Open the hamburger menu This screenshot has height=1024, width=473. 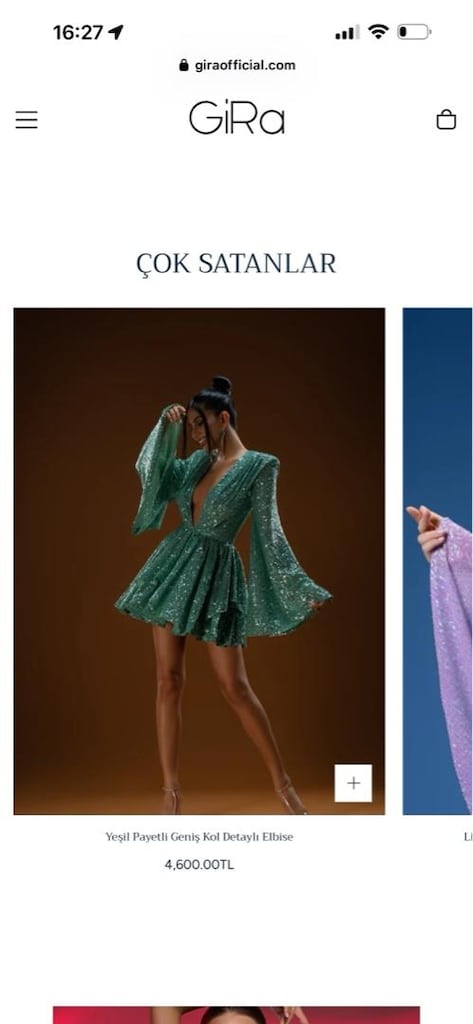26,120
